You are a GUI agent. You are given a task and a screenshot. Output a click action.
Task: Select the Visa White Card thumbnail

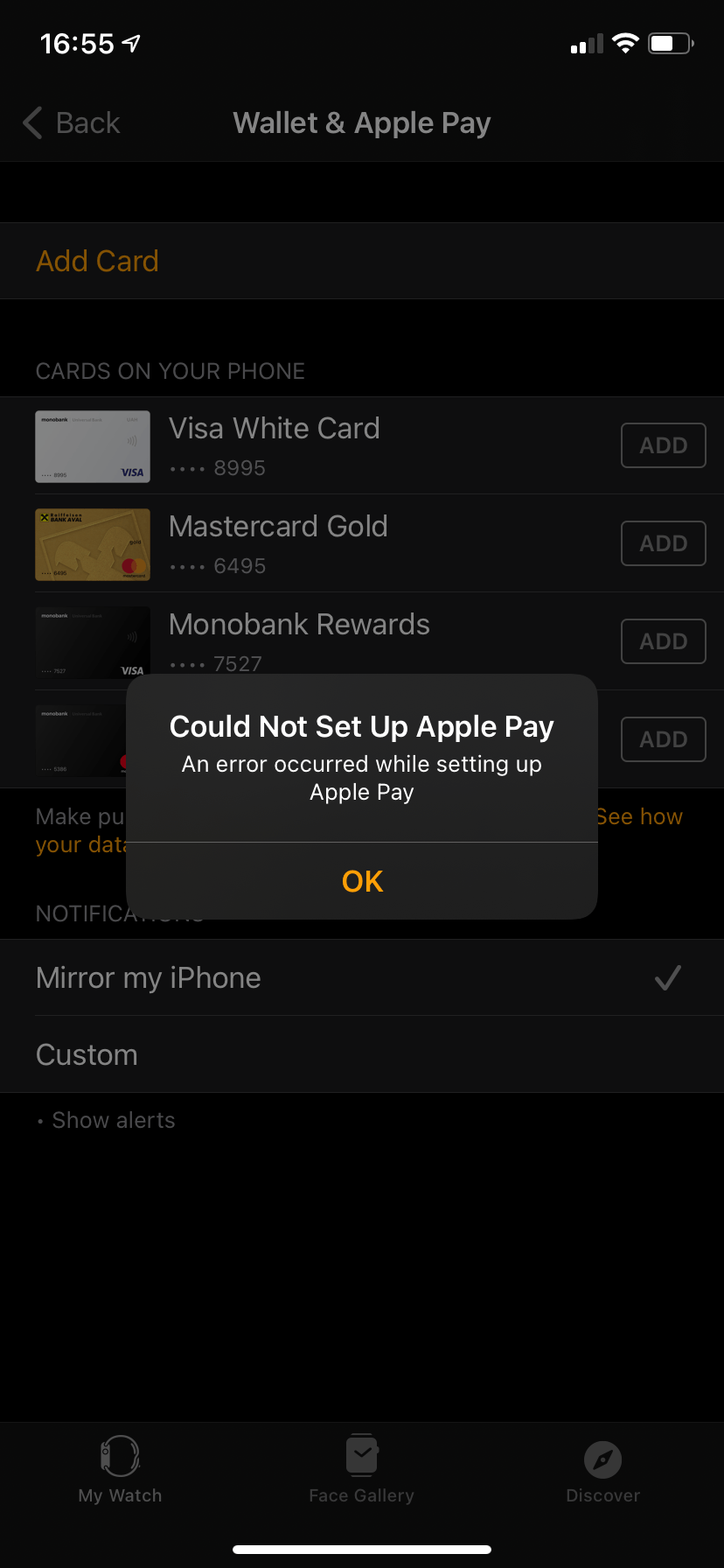pos(92,446)
